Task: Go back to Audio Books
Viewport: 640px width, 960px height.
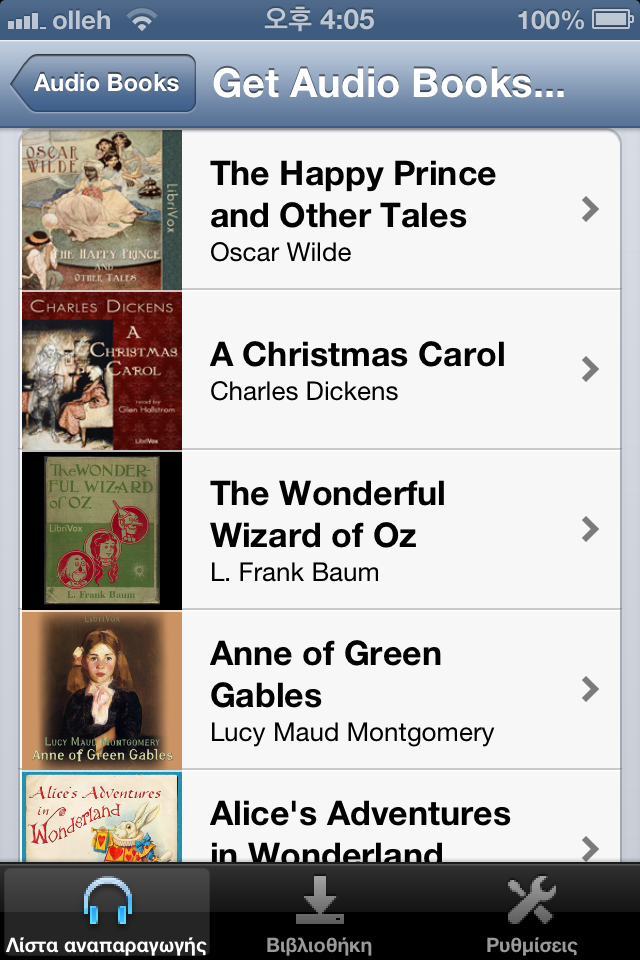Action: pos(104,84)
